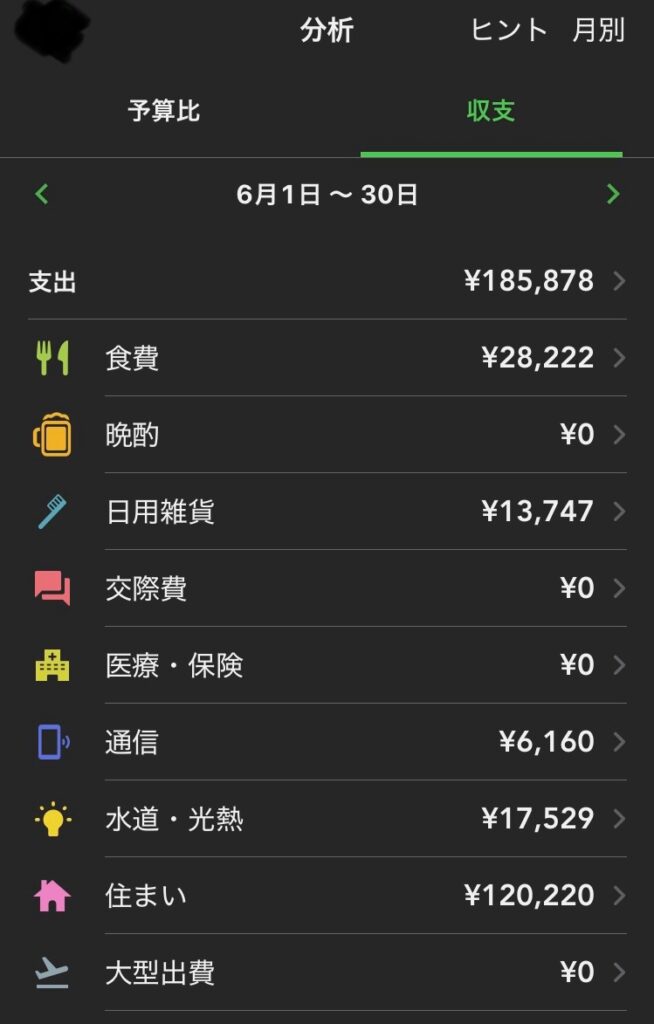Open the 交際費 category row
654x1024 pixels.
[327, 588]
